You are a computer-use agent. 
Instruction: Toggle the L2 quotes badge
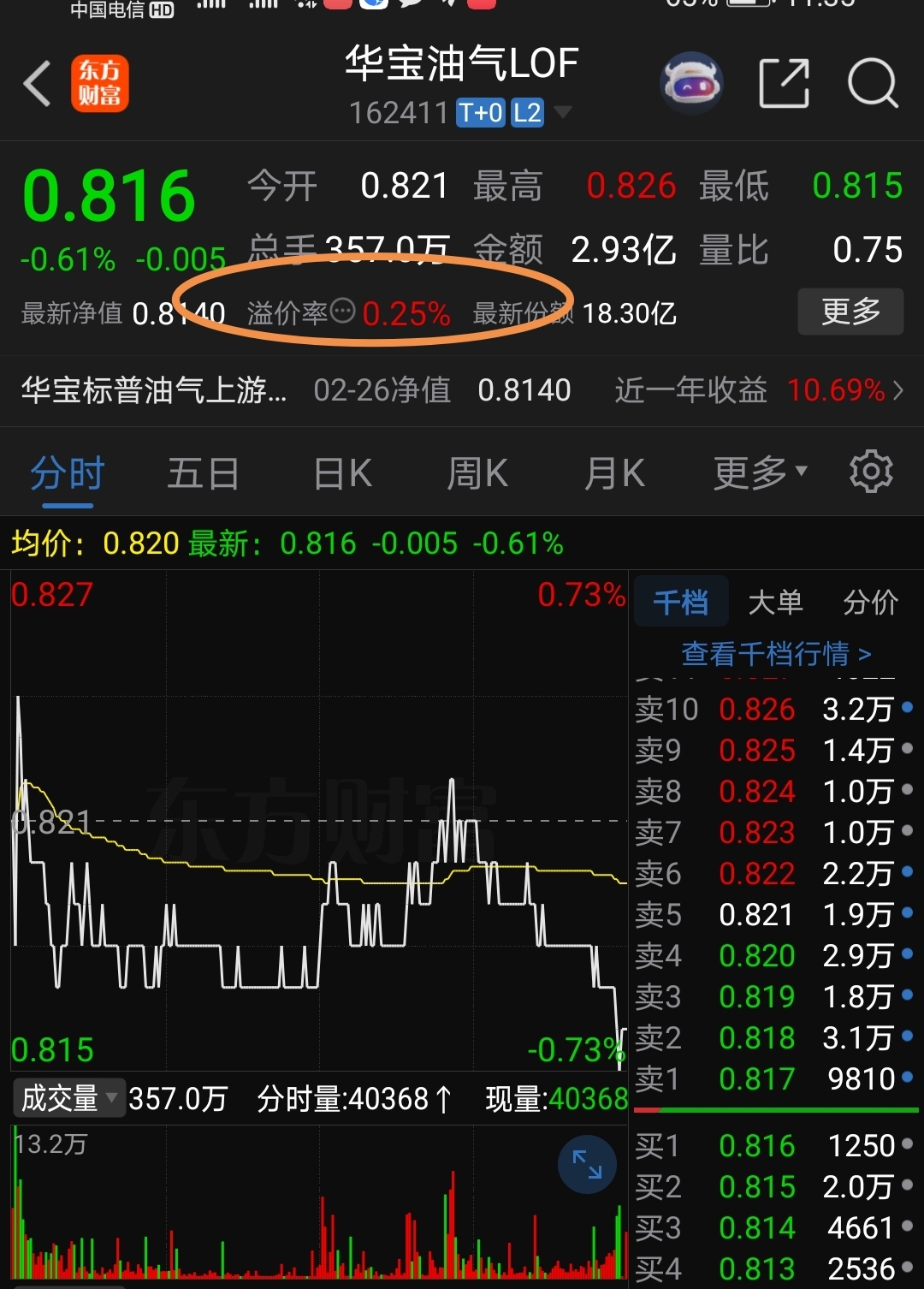(x=529, y=112)
